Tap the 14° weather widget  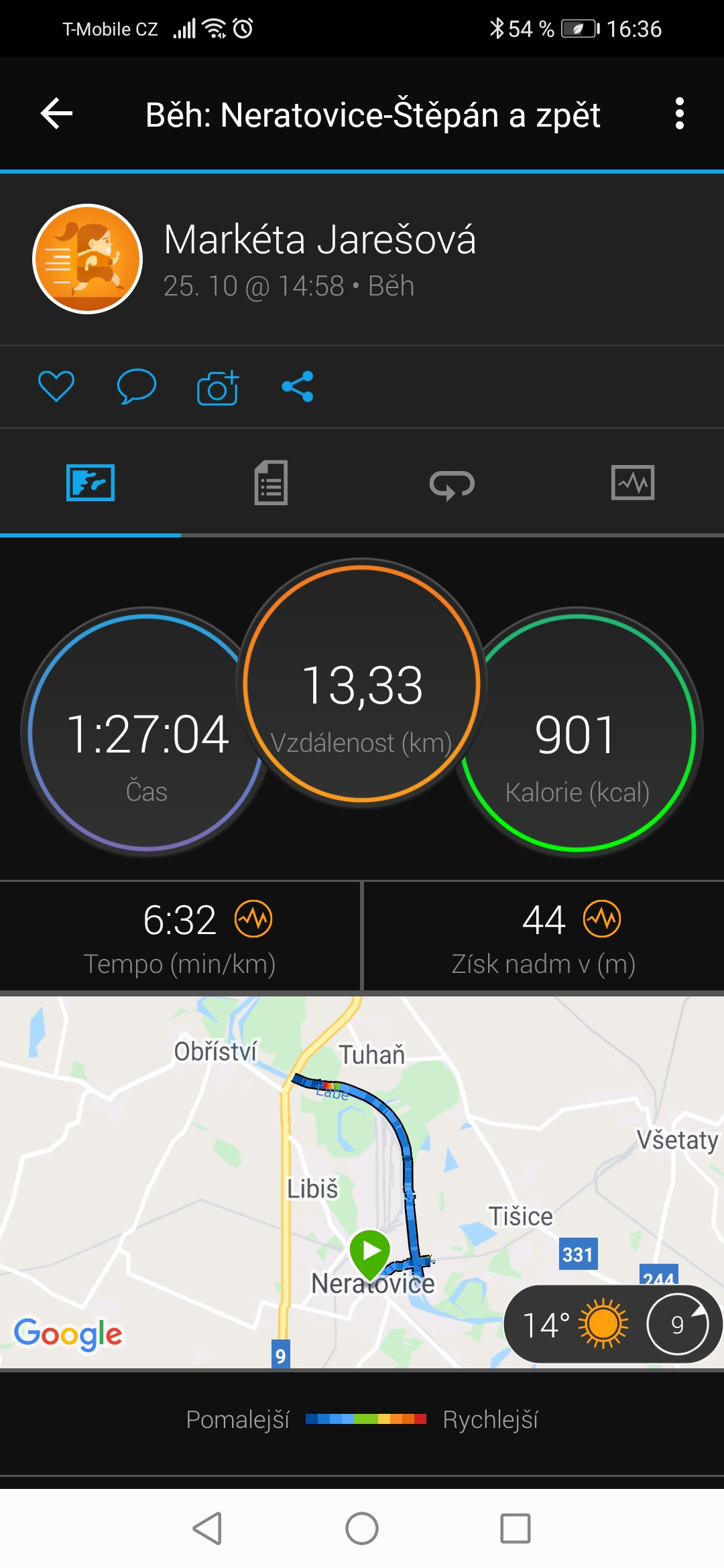click(x=612, y=1324)
